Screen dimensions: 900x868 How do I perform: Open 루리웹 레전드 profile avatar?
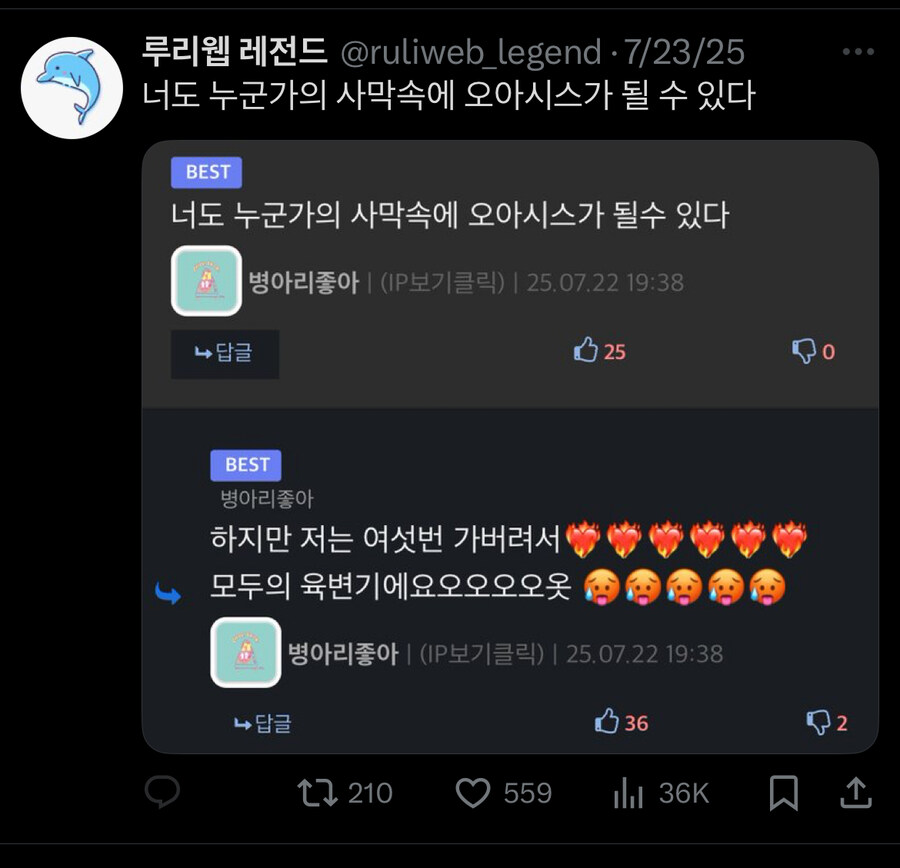pos(72,88)
